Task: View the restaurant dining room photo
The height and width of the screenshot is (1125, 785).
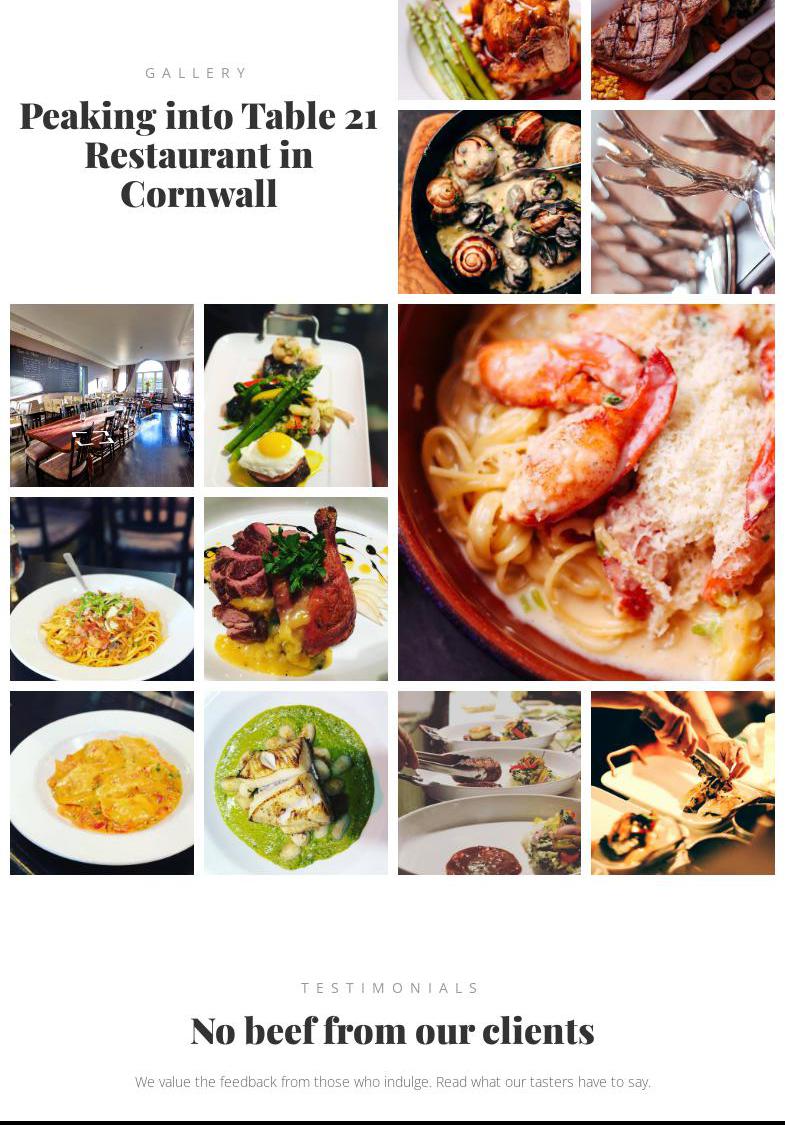Action: [102, 395]
